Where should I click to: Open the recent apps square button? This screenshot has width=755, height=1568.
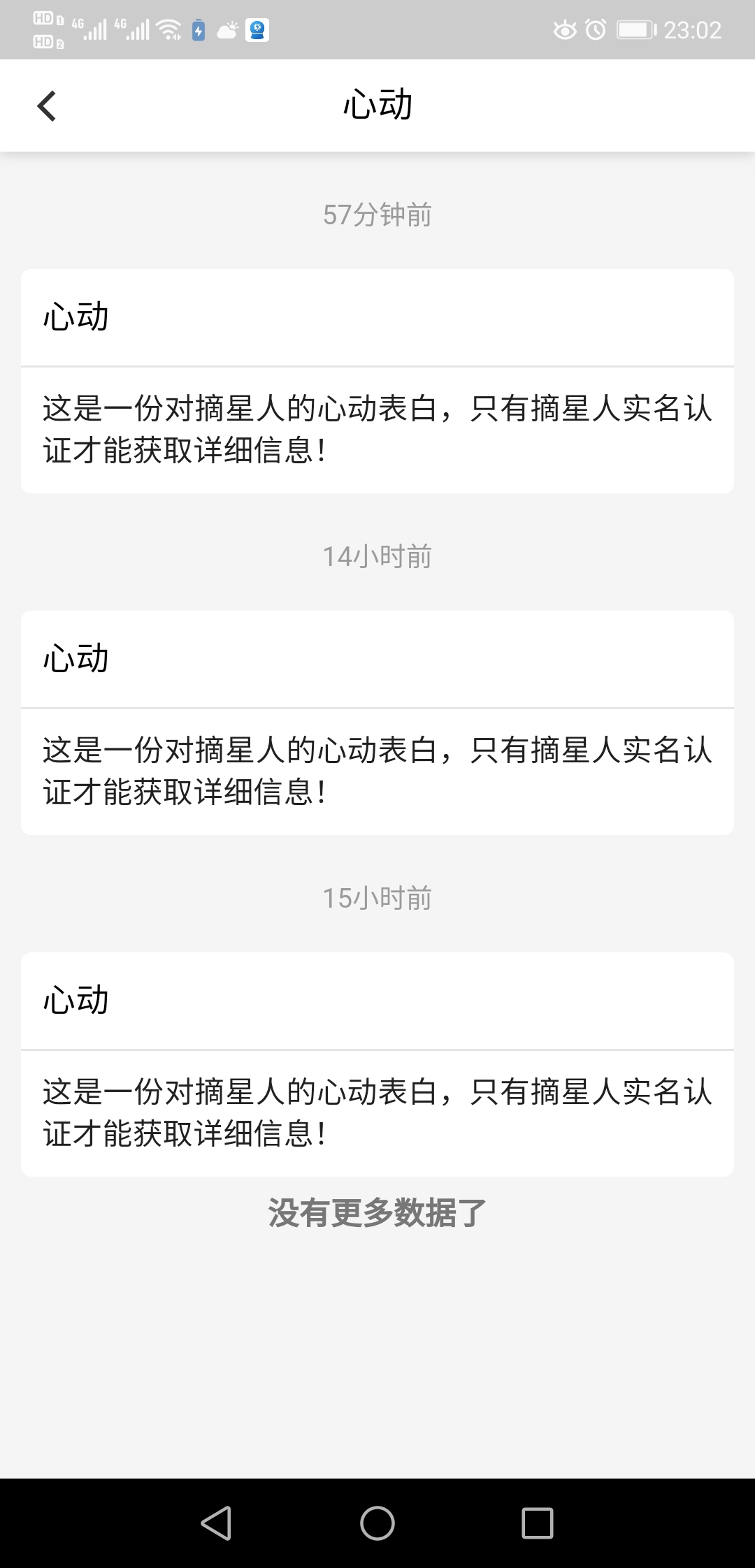click(538, 1523)
